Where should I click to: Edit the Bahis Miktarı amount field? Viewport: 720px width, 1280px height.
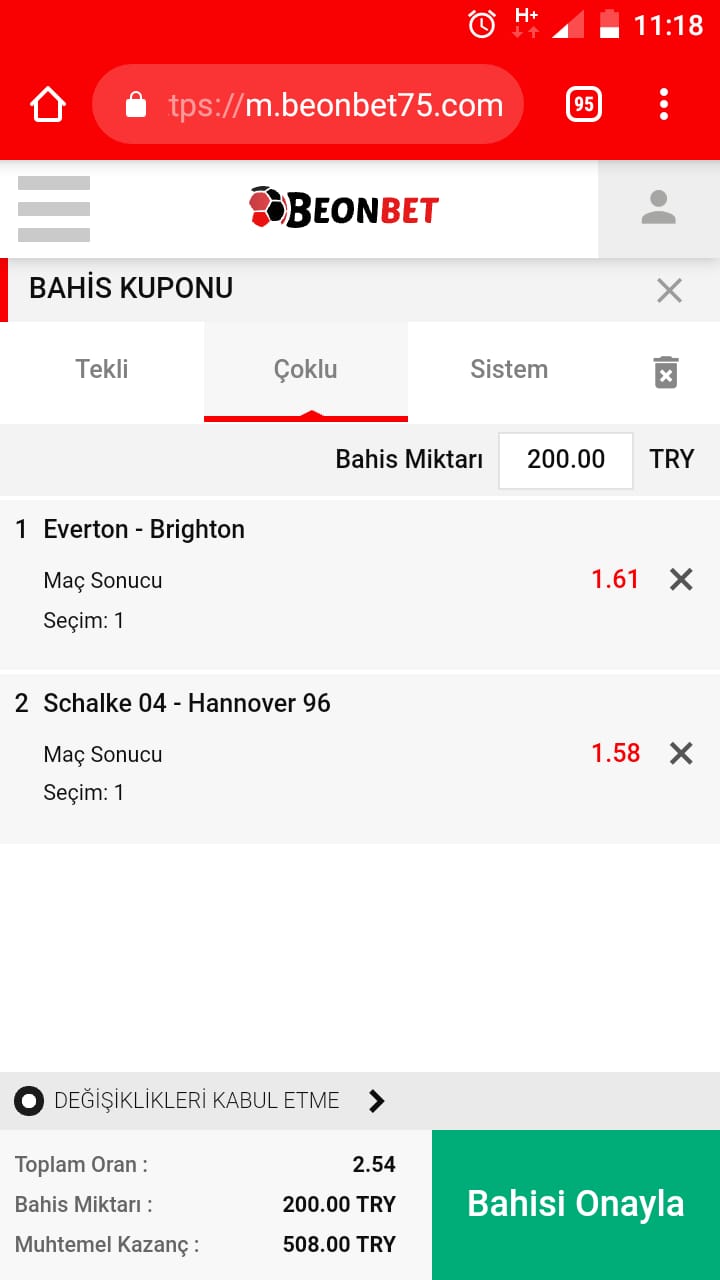point(566,460)
